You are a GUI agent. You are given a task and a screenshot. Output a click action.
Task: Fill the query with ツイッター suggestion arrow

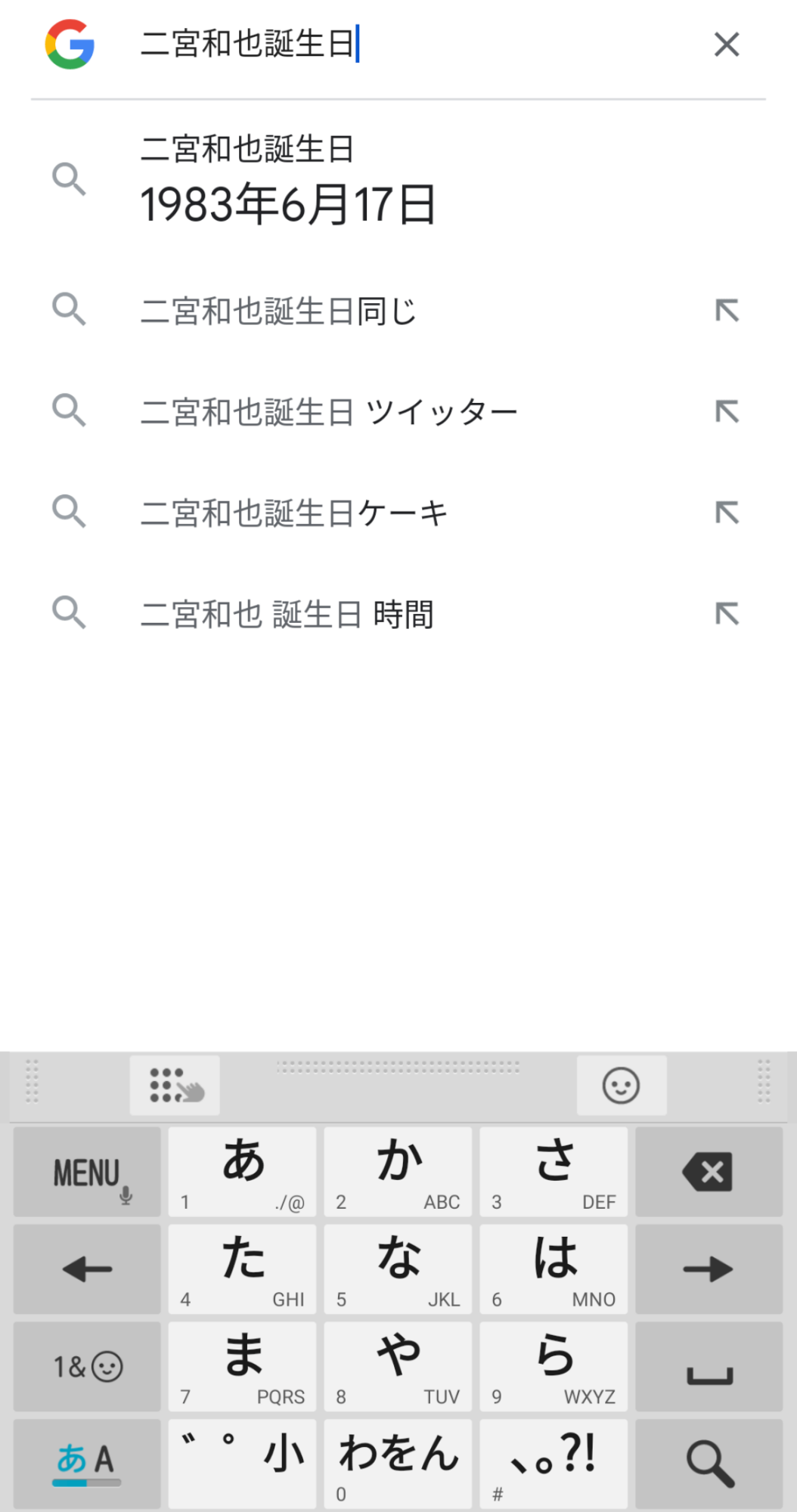point(727,412)
